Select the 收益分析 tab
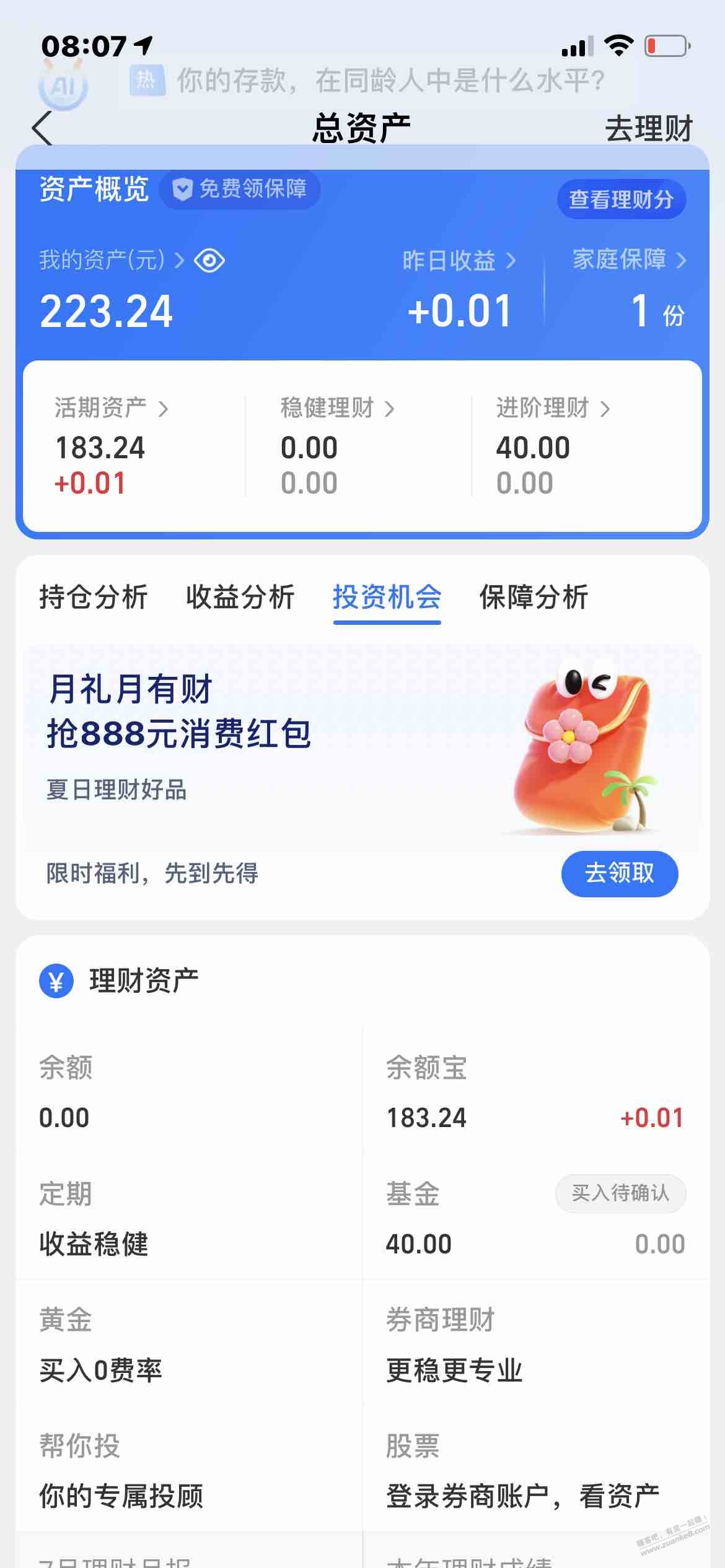 (239, 596)
